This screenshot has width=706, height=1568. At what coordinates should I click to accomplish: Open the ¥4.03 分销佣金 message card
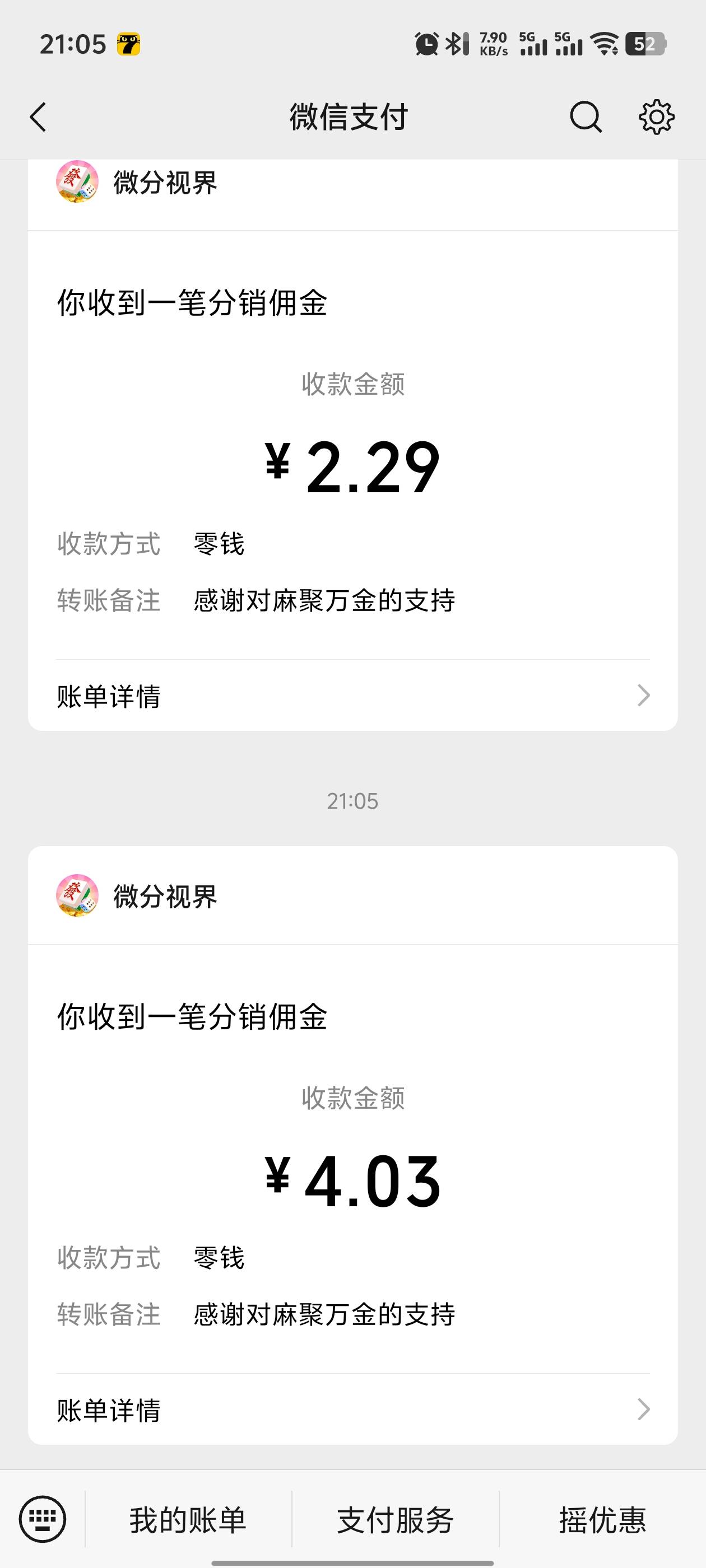[352, 1145]
